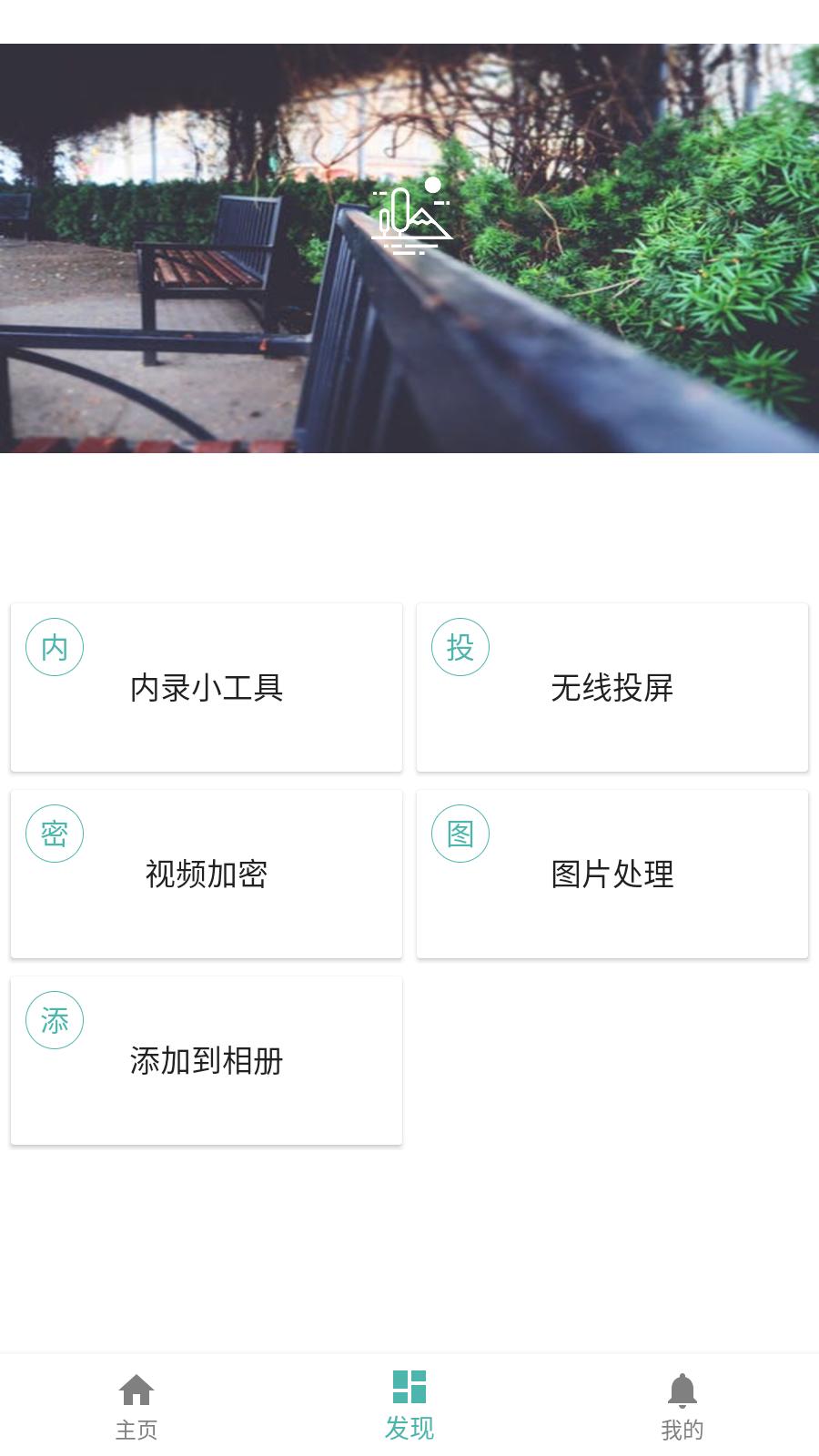The width and height of the screenshot is (819, 1456).
Task: Select the 视频加密 card
Action: 207,874
